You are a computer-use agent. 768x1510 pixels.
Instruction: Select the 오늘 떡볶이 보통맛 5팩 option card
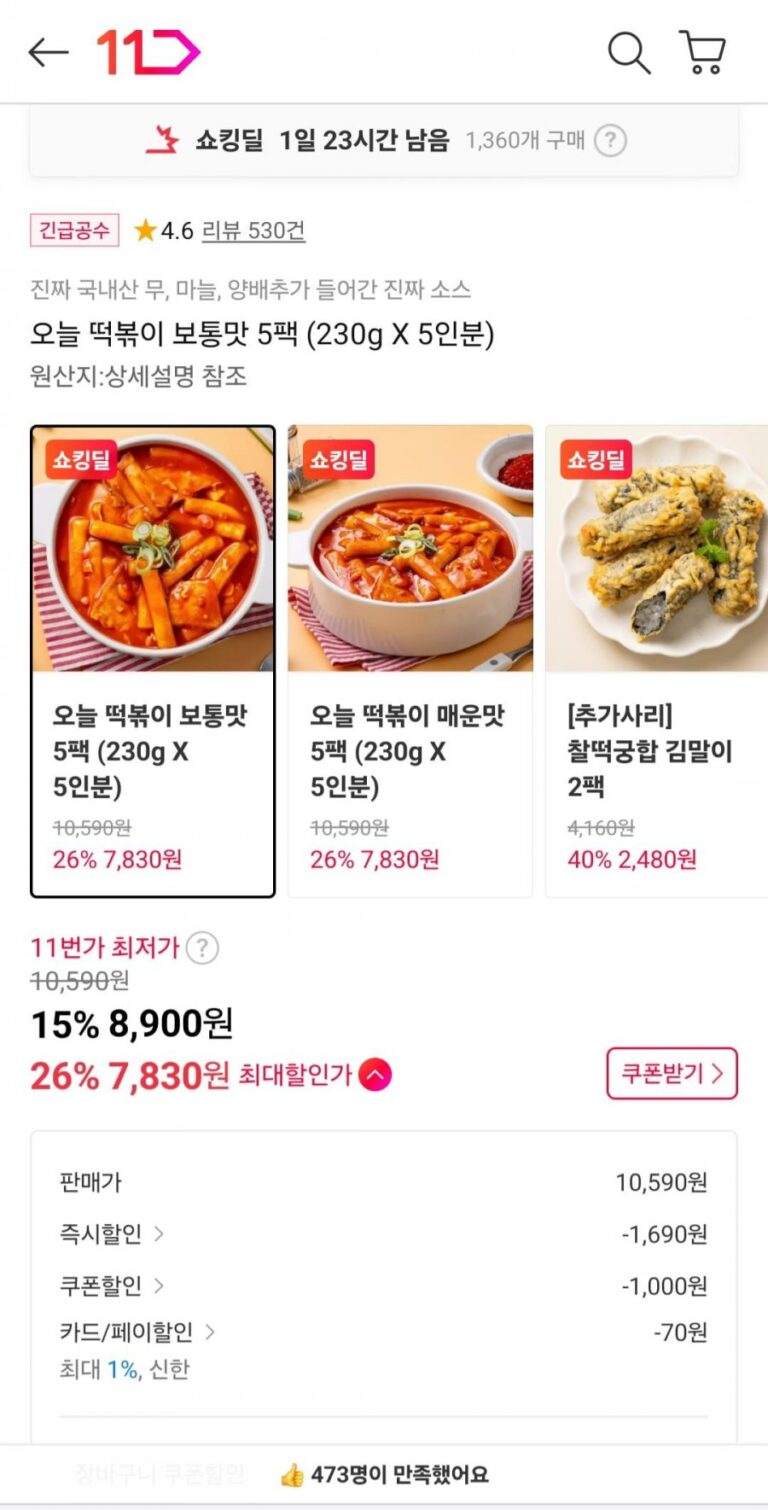[153, 661]
